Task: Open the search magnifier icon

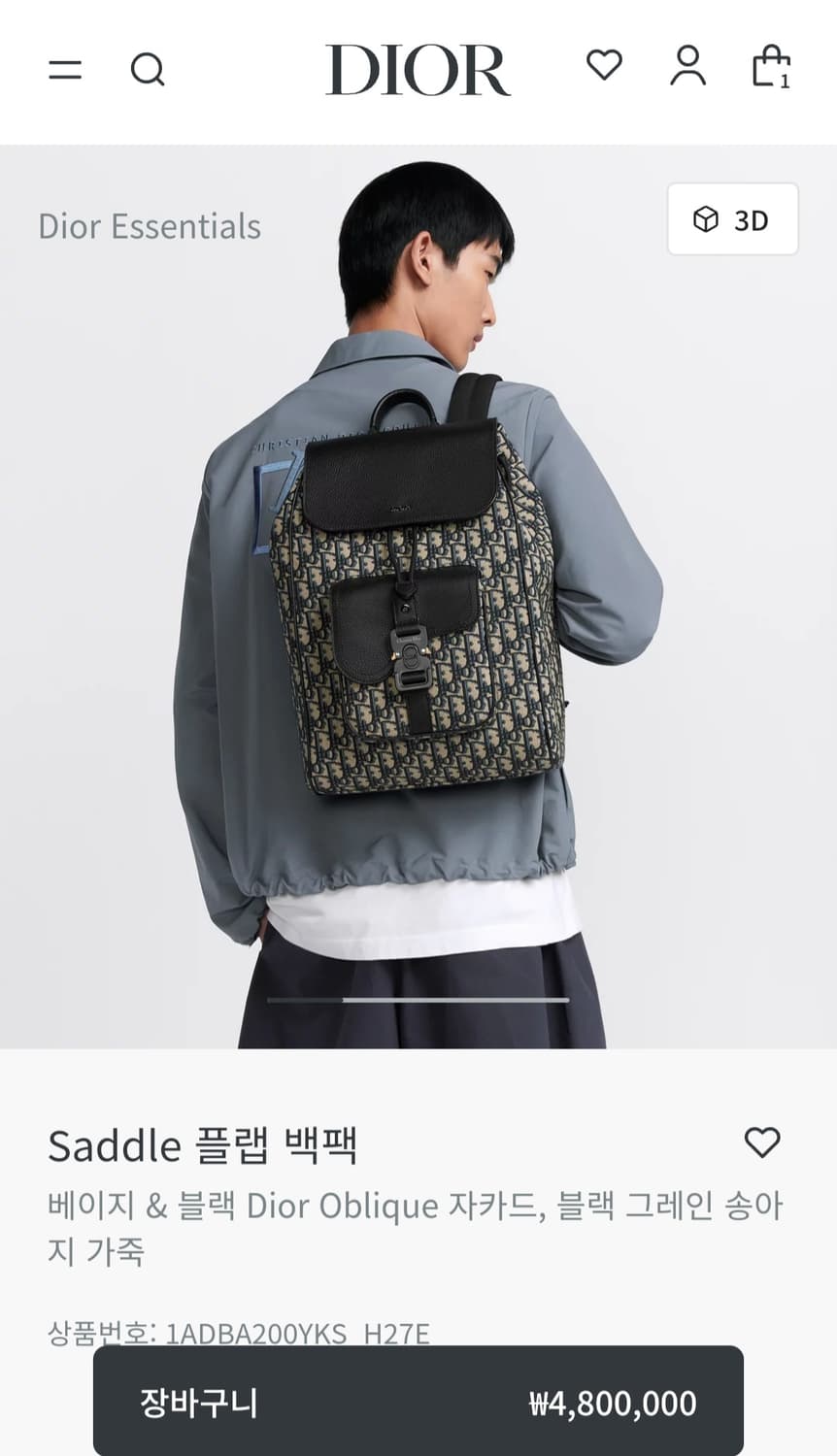Action: 148,71
